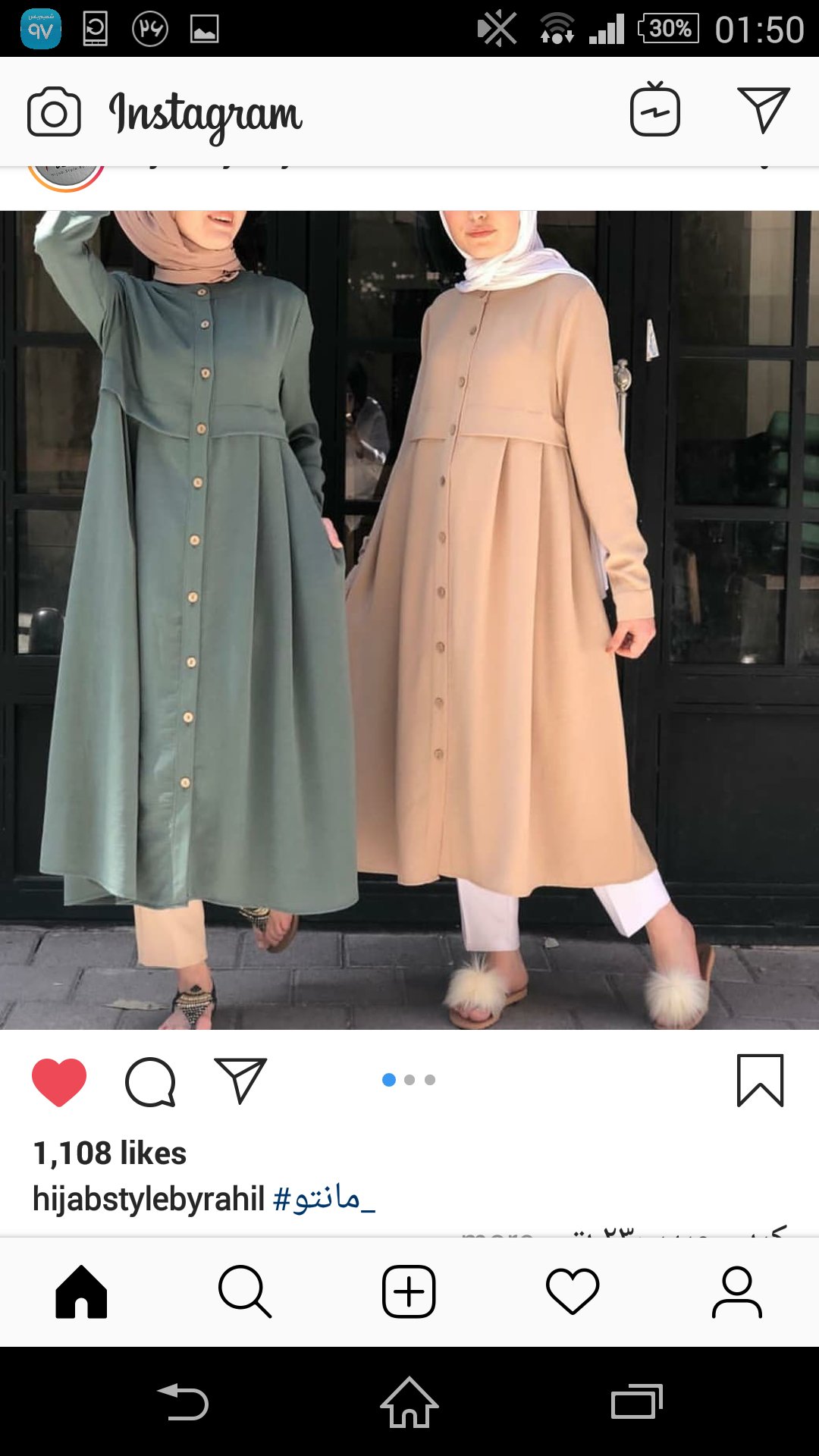The image size is (819, 1456).
Task: Comment on the hijabstylebyrahil post
Action: 150,1081
